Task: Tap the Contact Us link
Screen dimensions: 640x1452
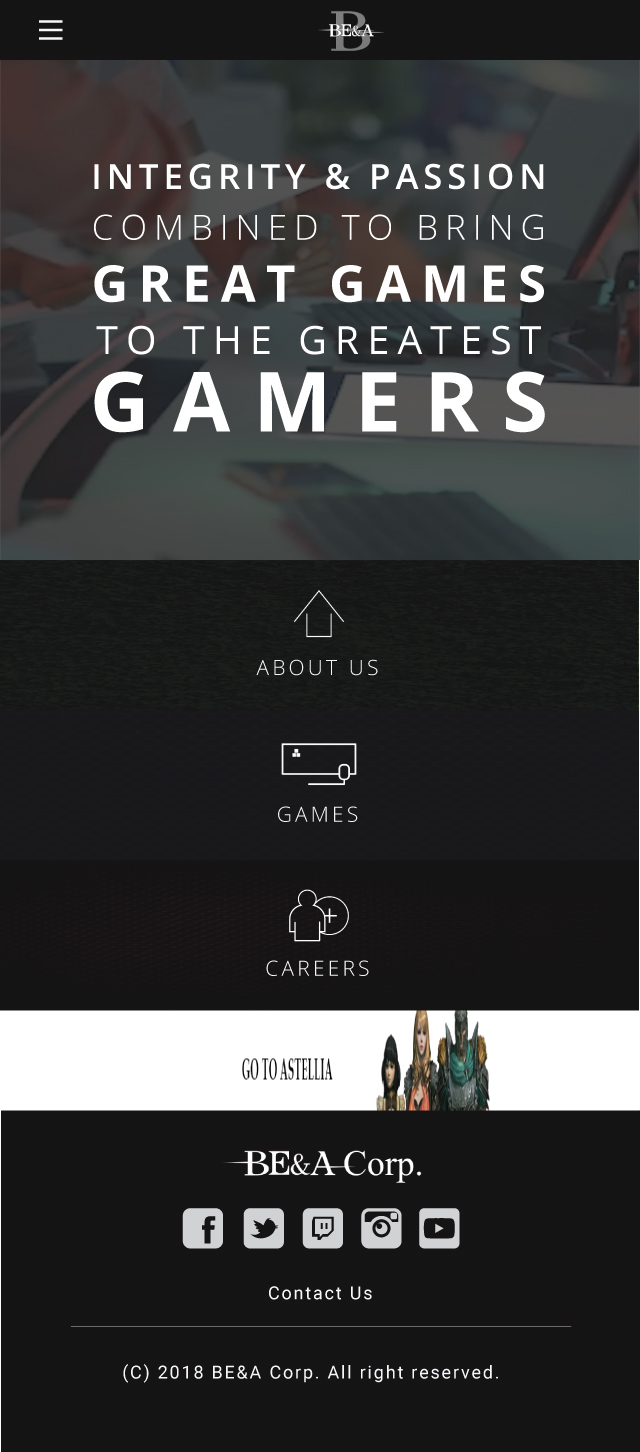Action: [320, 1293]
